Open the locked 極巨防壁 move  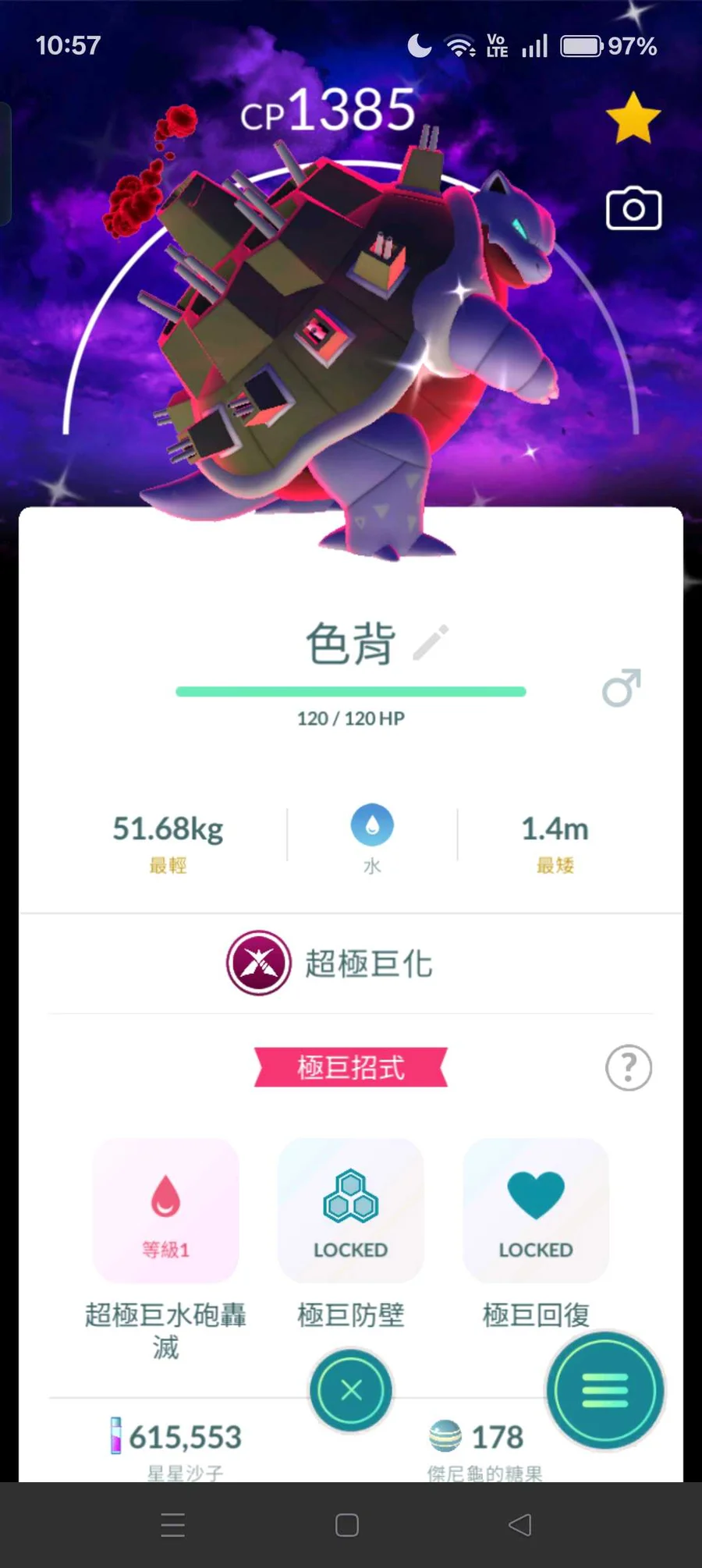pos(350,1211)
